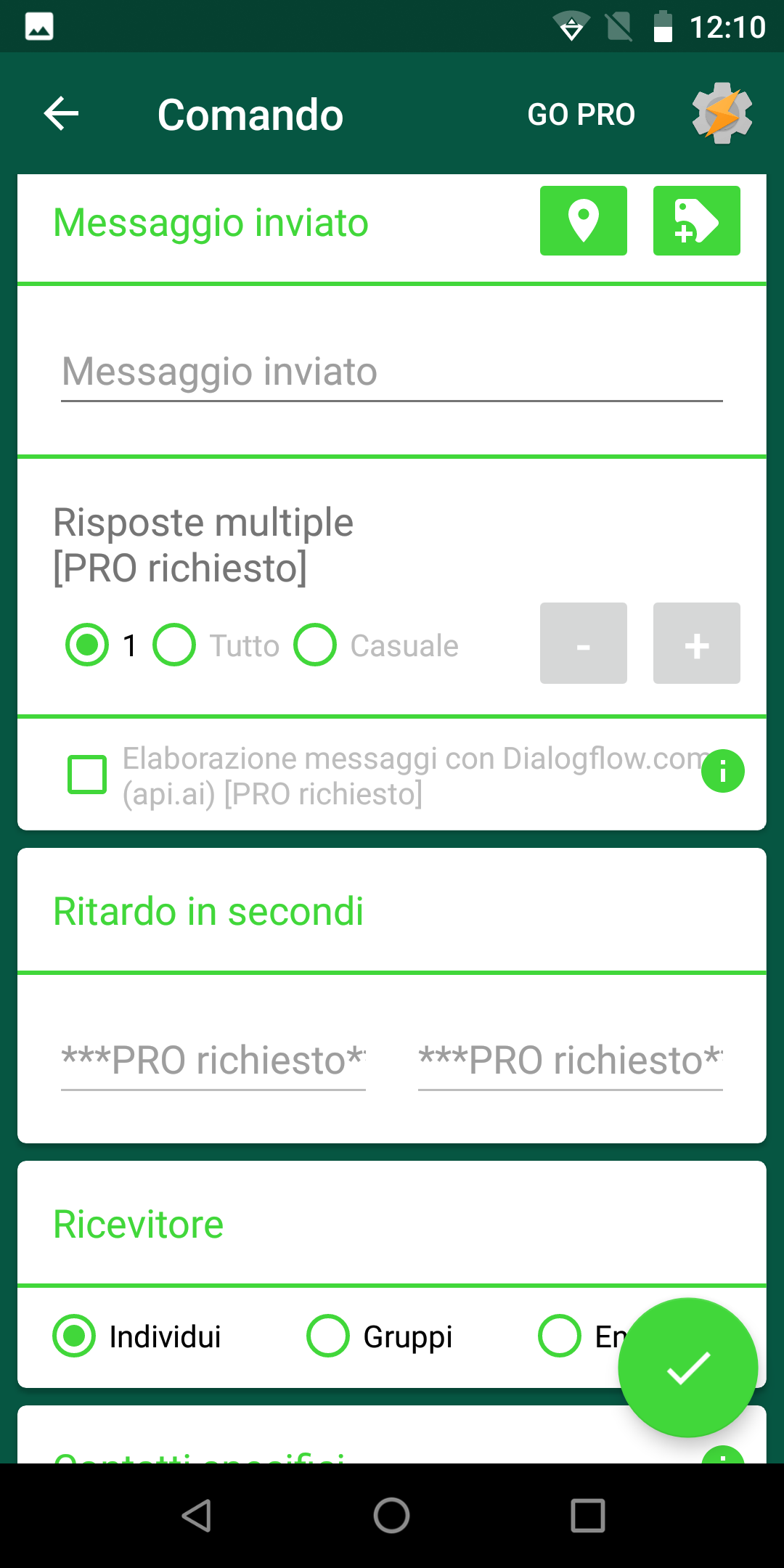784x1568 pixels.
Task: Tap GO PRO to upgrade
Action: click(581, 115)
